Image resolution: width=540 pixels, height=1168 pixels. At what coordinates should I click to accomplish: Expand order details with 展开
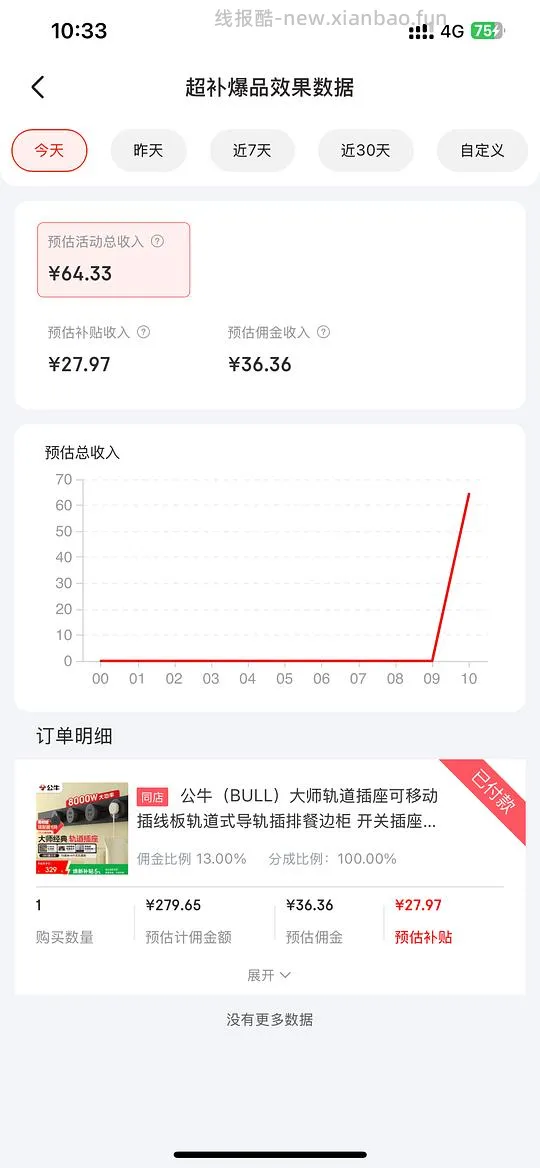click(269, 975)
